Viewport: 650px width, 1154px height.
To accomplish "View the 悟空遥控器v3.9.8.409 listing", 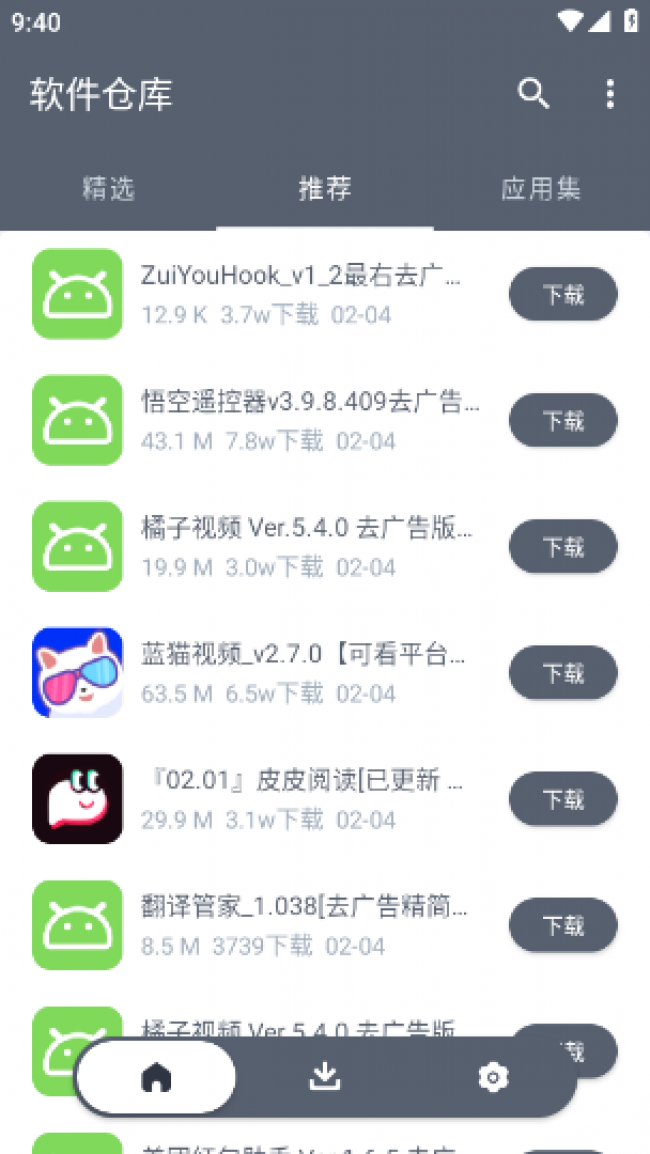I will coord(300,420).
